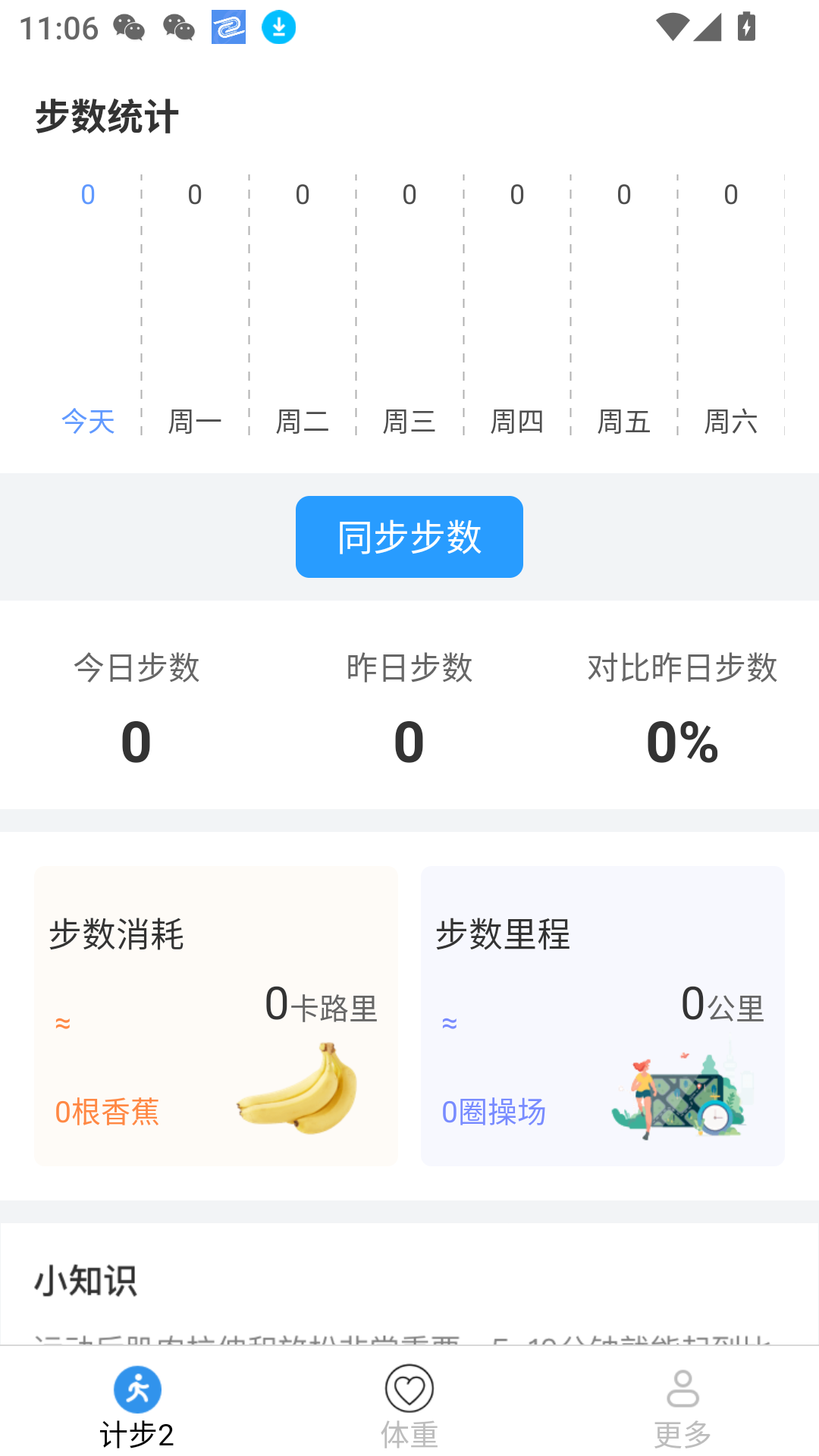Click the 0 value above 今天 column
This screenshot has width=819, height=1456.
[88, 194]
